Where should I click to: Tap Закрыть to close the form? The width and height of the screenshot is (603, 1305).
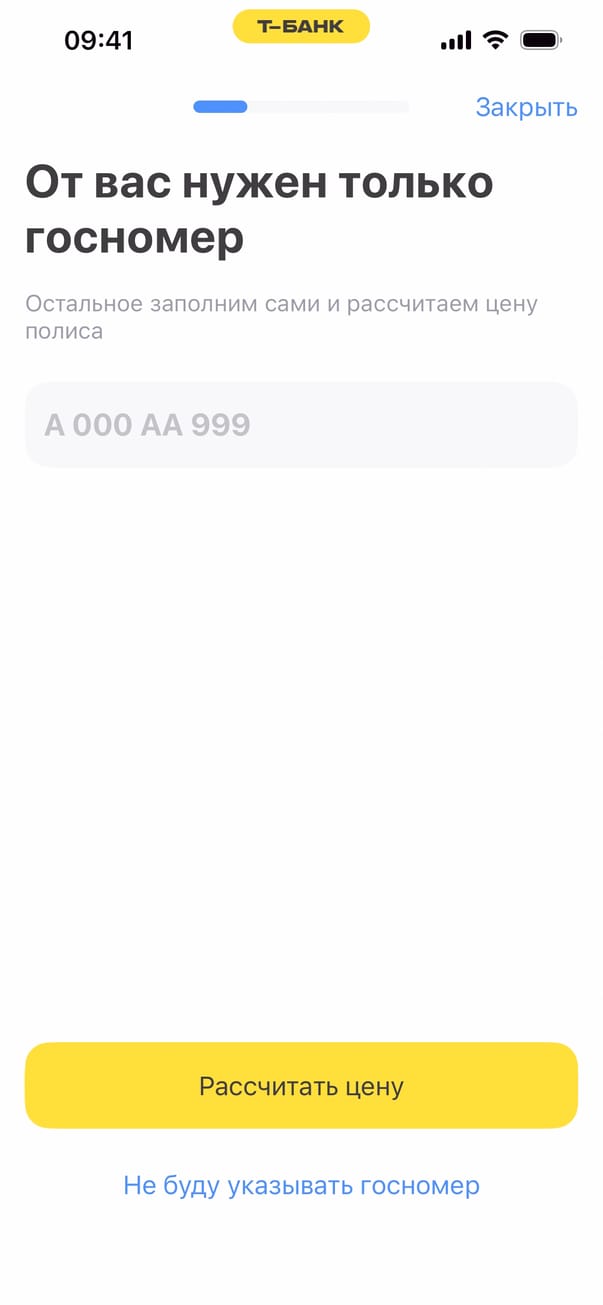click(x=526, y=107)
